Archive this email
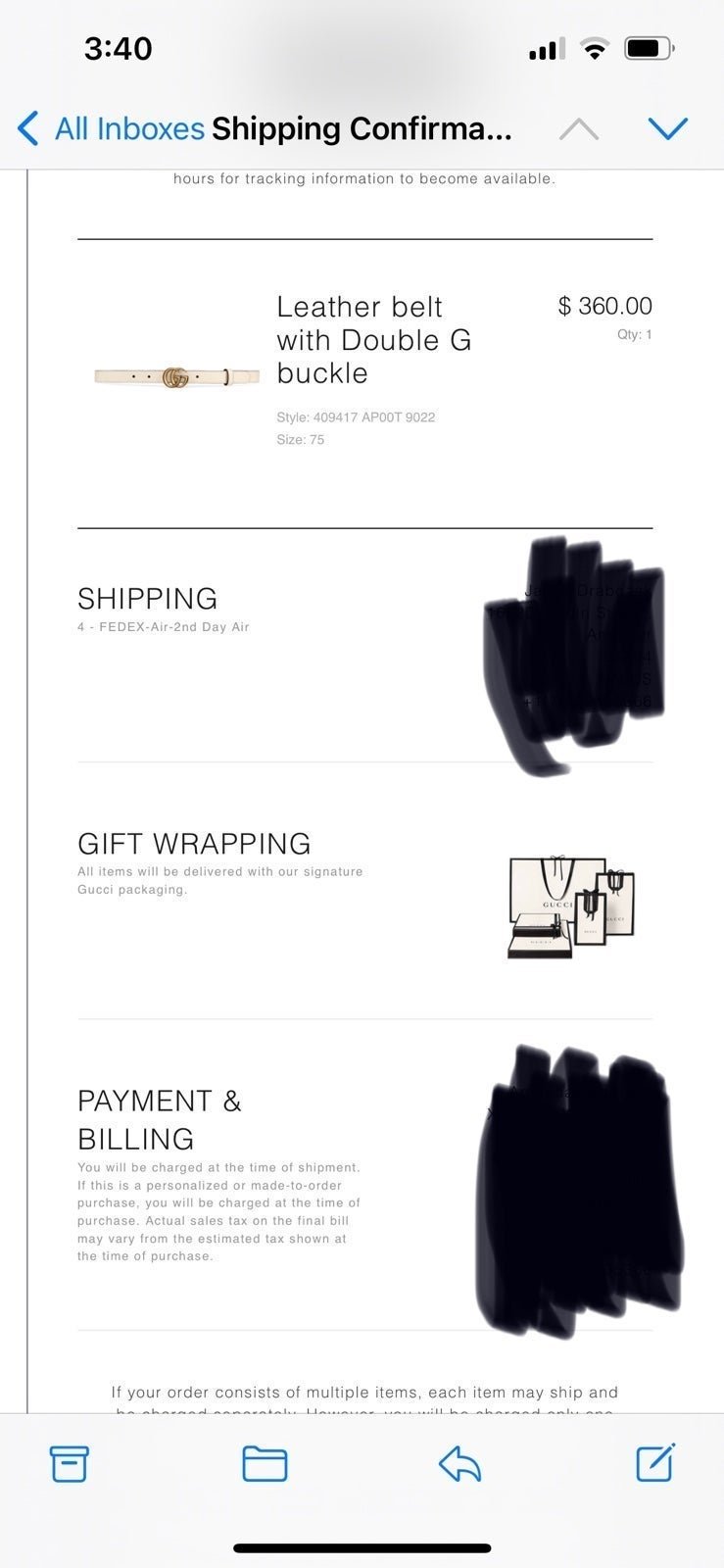The image size is (724, 1568). (70, 1463)
